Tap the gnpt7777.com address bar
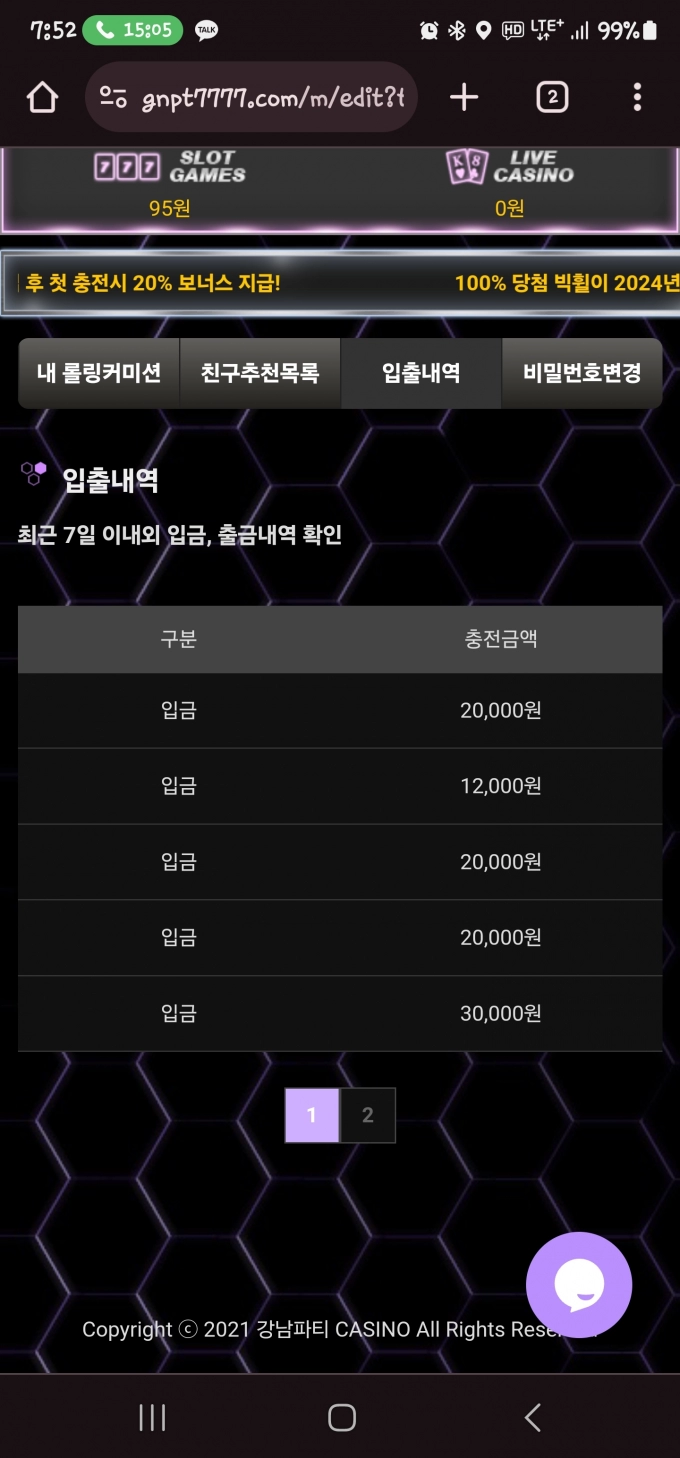 [250, 97]
